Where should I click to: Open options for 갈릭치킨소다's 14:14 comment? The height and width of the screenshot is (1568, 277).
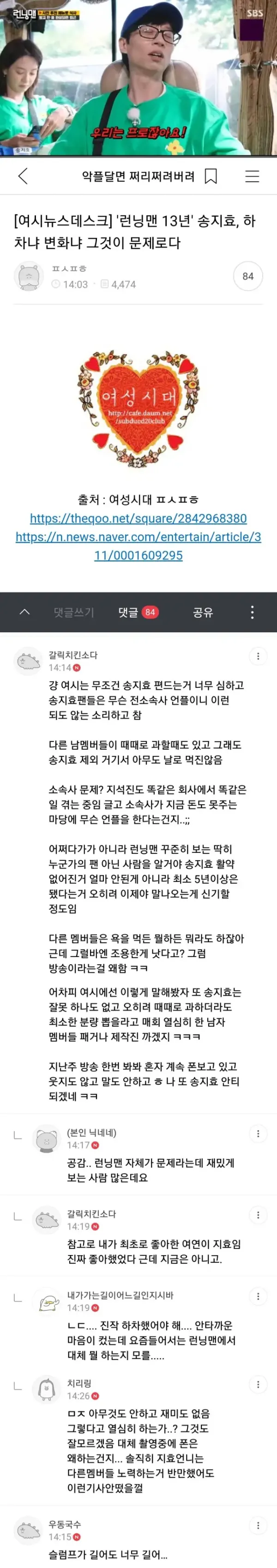(258, 656)
